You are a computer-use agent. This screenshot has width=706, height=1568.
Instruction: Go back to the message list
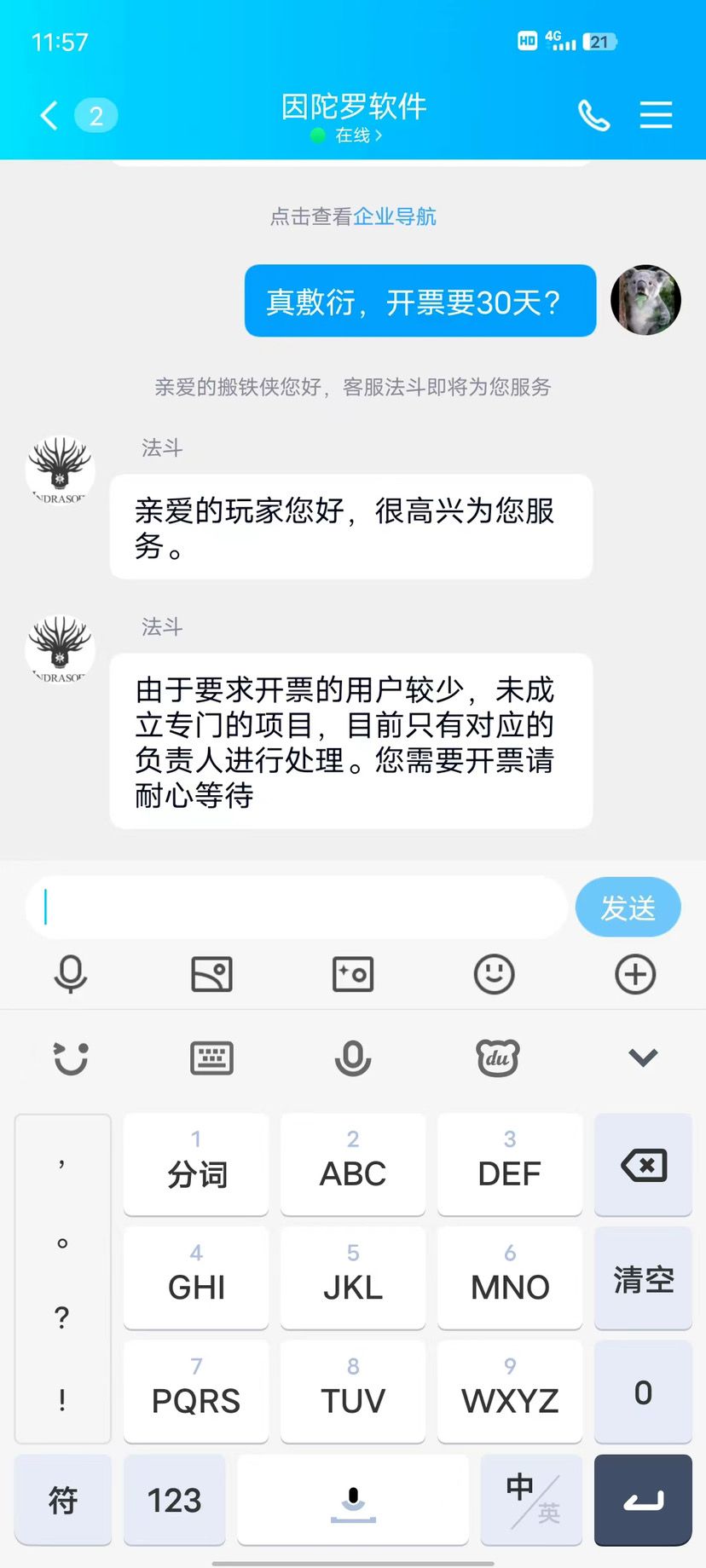[x=49, y=115]
